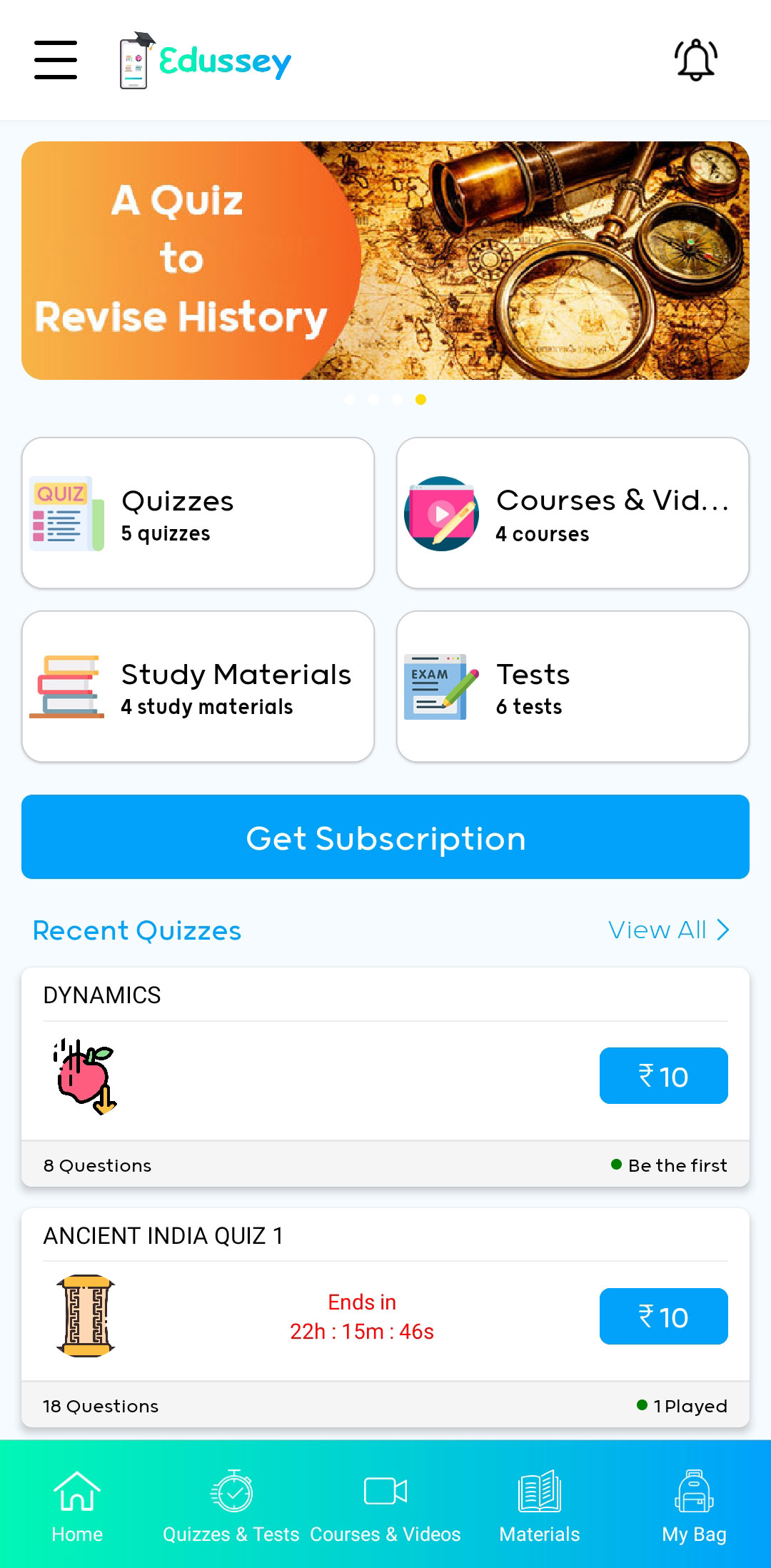Click the Get Subscription button
The width and height of the screenshot is (771, 1568).
click(385, 837)
